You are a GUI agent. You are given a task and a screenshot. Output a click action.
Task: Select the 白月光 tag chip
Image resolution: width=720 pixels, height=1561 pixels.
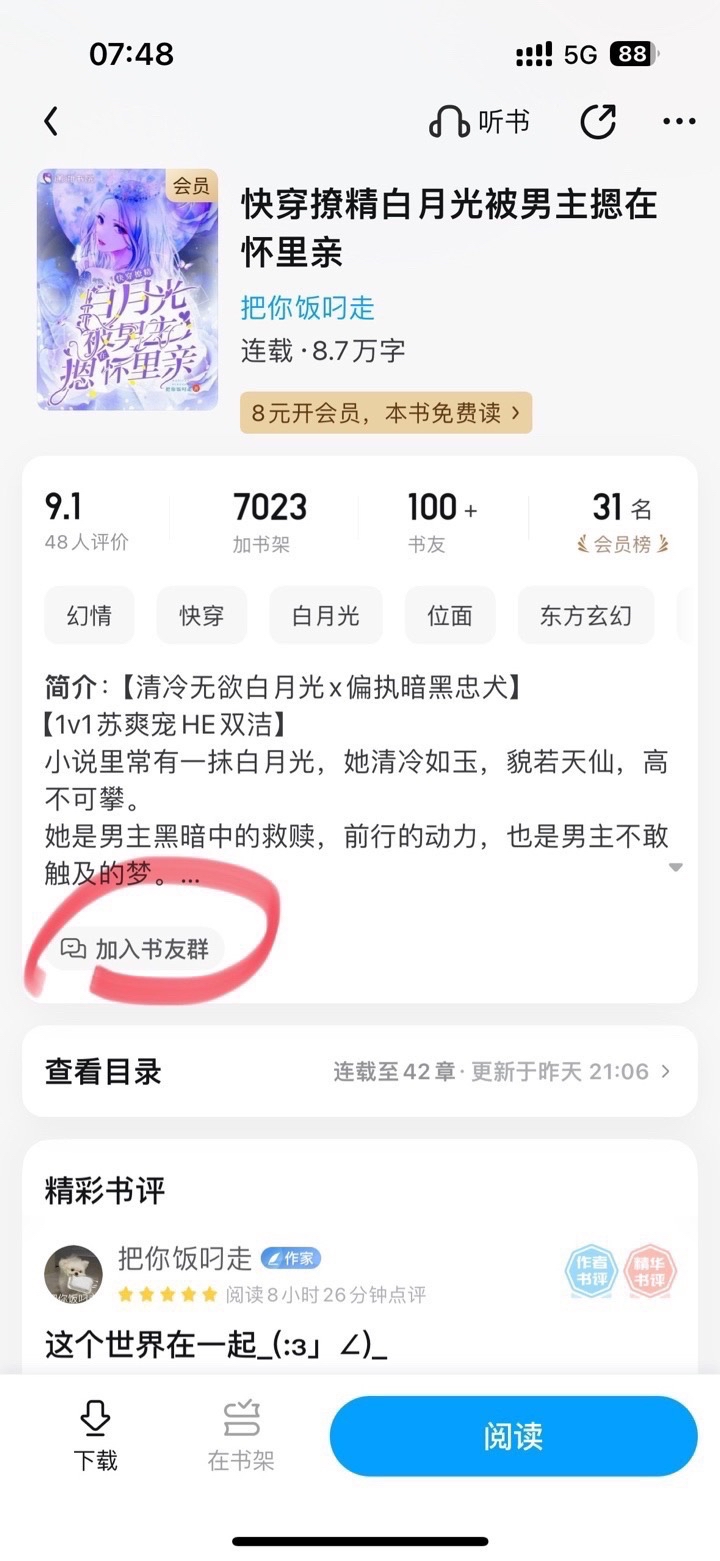coord(326,615)
